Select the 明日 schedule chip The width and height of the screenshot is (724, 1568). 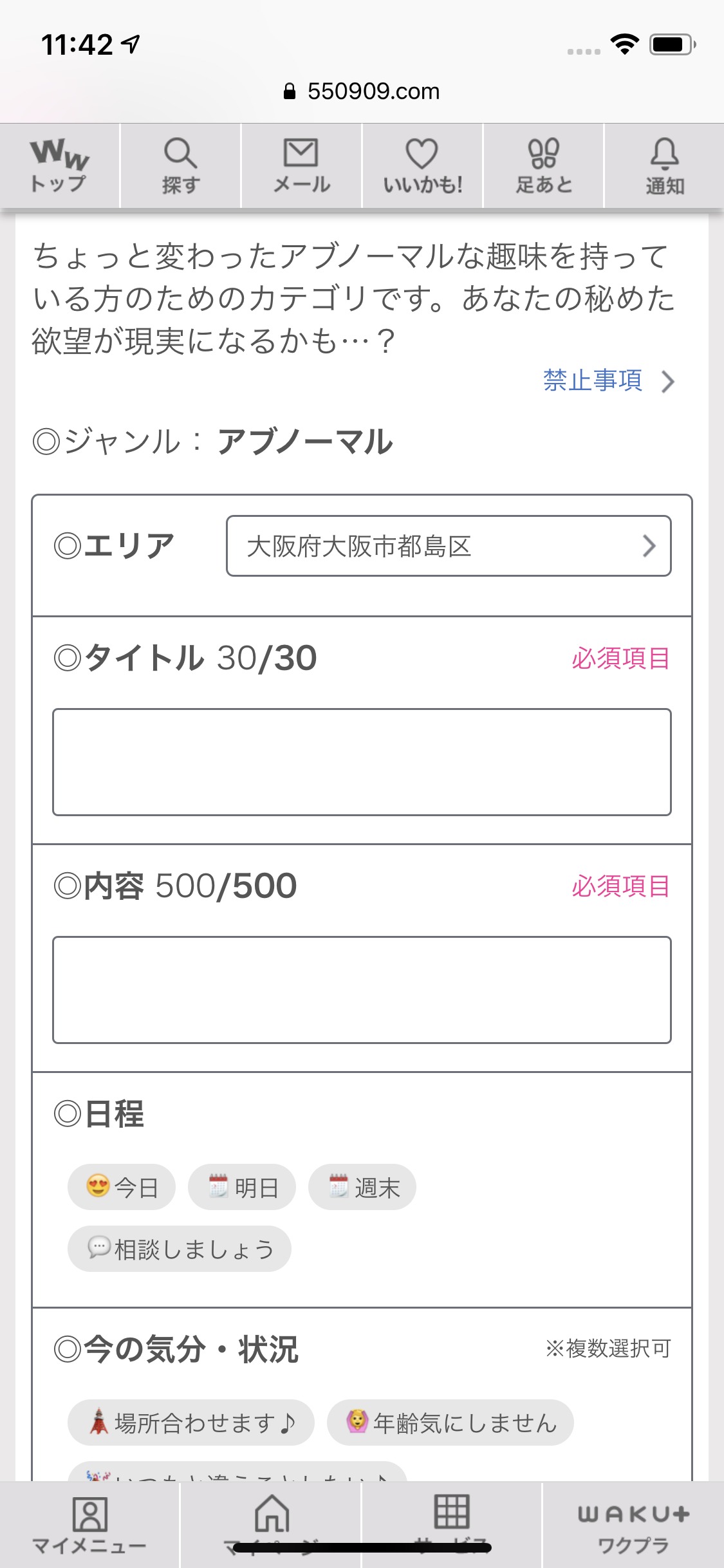click(242, 1187)
